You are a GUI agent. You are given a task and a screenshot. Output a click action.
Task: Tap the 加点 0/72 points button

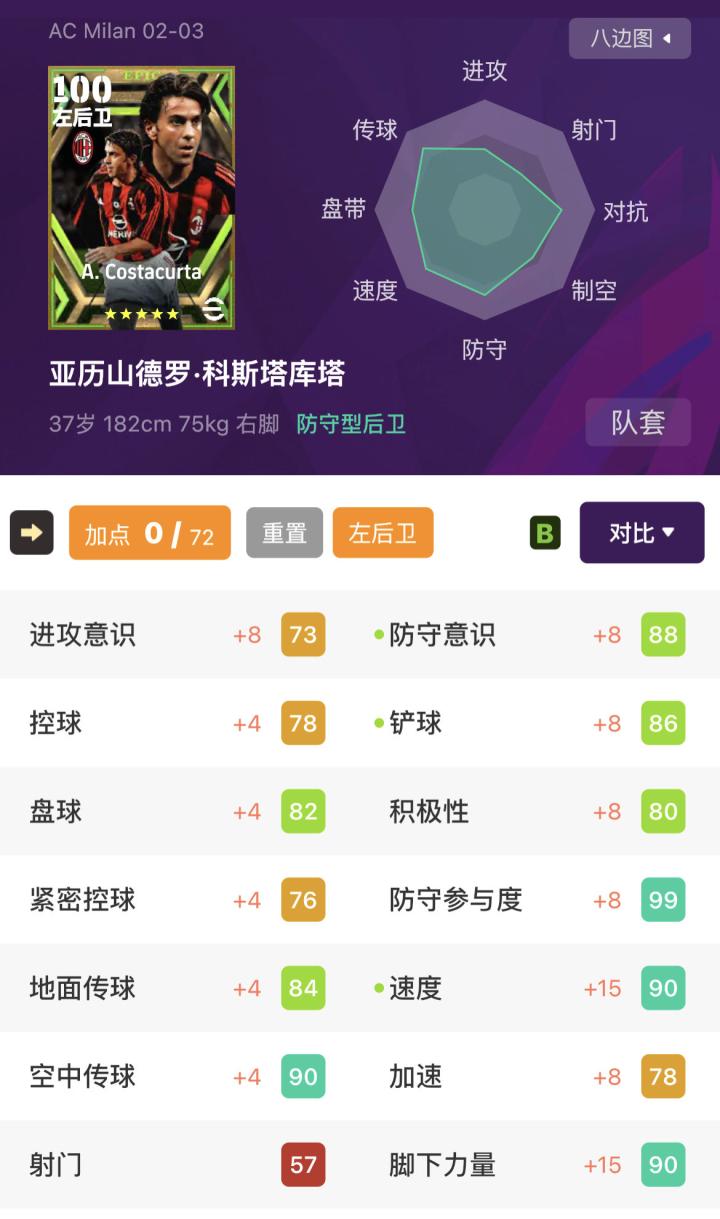pyautogui.click(x=150, y=533)
